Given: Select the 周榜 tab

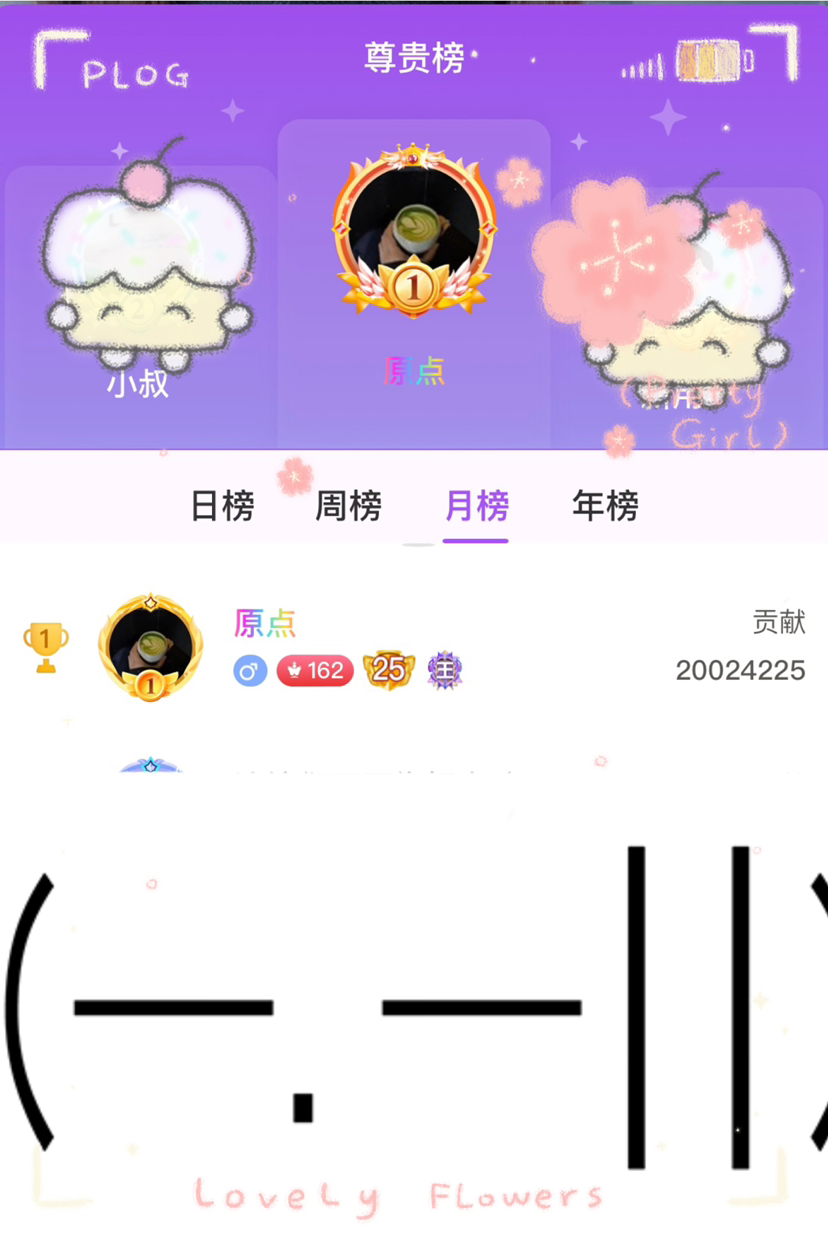Looking at the screenshot, I should (348, 506).
